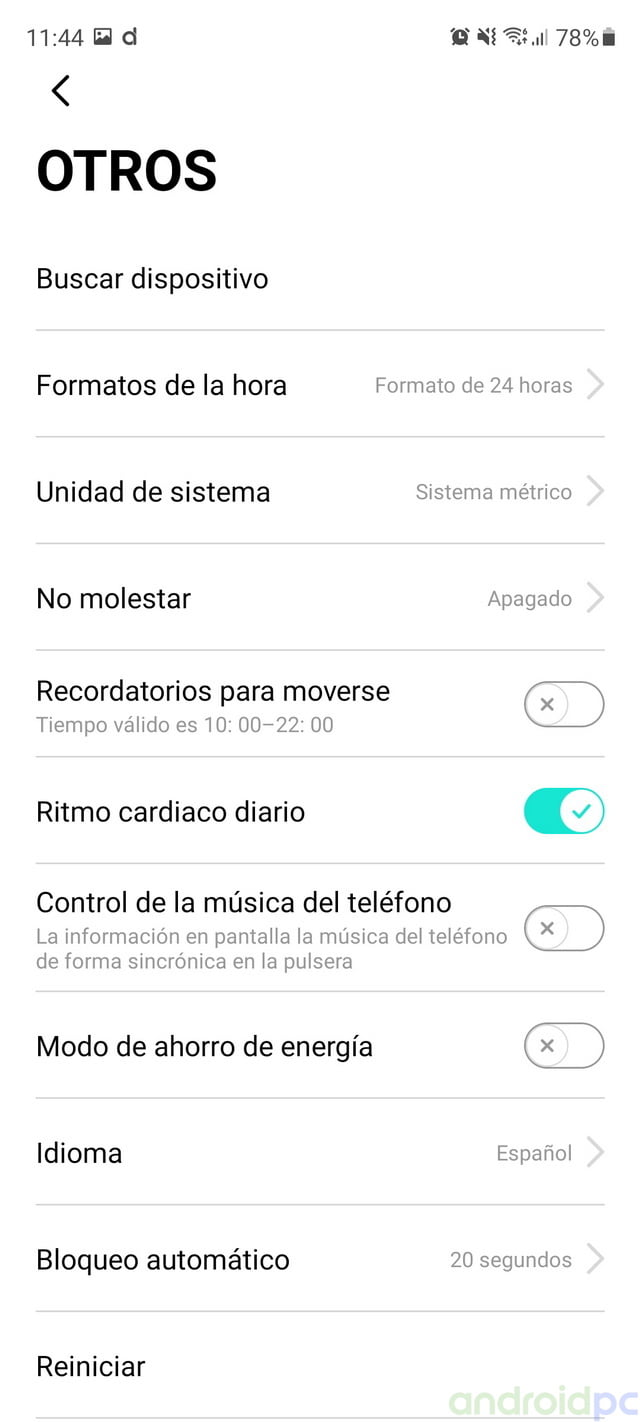The width and height of the screenshot is (640, 1422).
Task: Enable Recordatorios para moverse switch
Action: pyautogui.click(x=564, y=704)
